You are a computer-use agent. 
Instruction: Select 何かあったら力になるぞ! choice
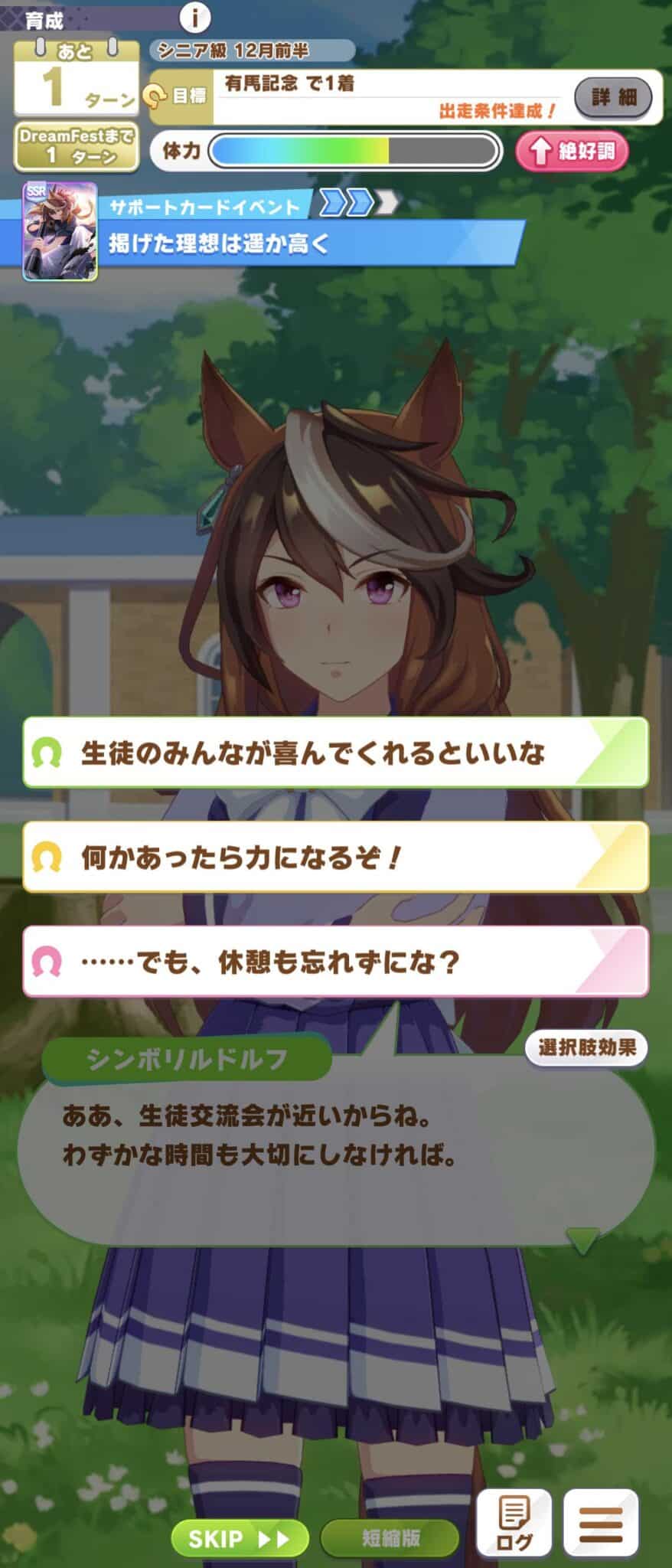(335, 857)
